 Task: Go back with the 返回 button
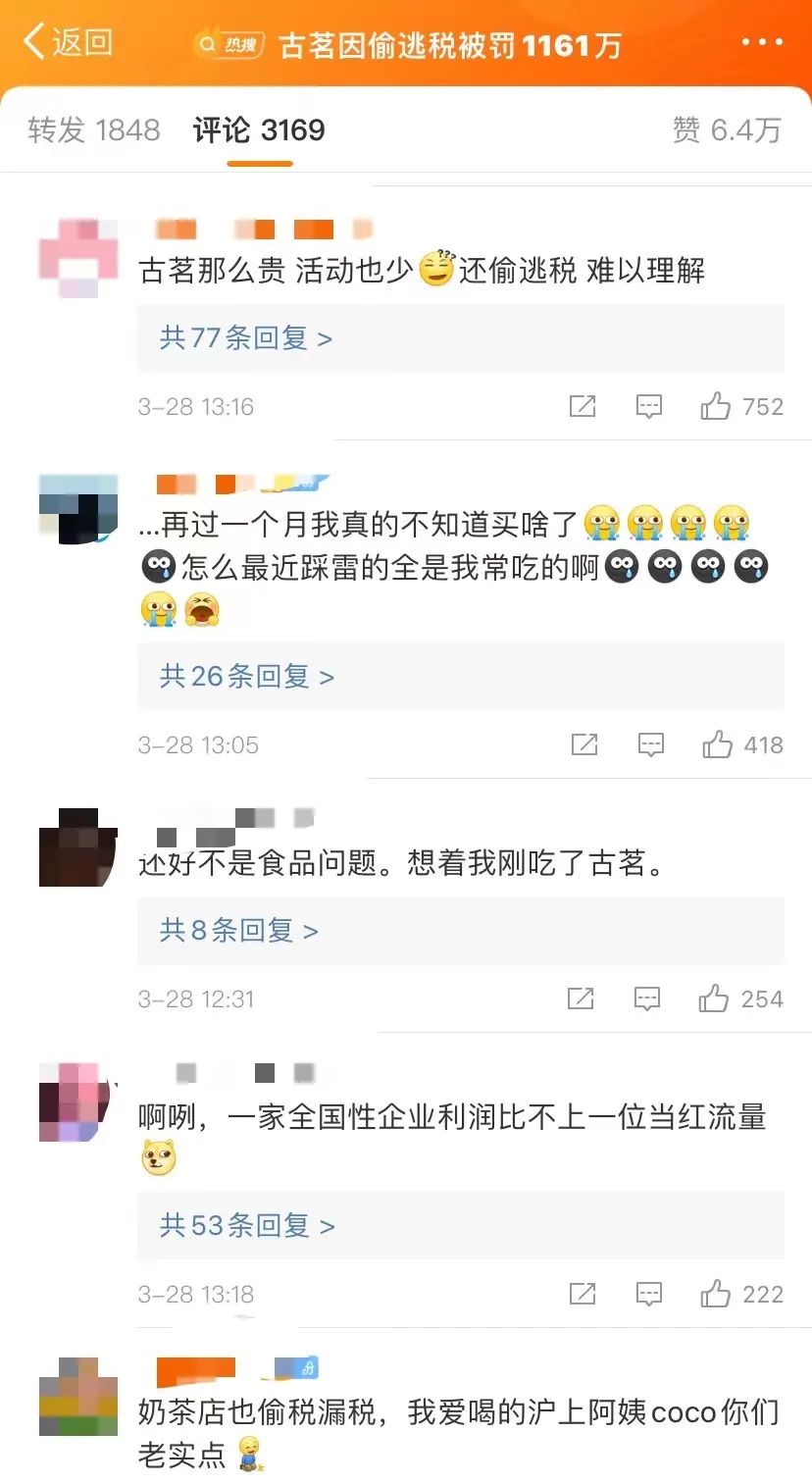(x=67, y=42)
